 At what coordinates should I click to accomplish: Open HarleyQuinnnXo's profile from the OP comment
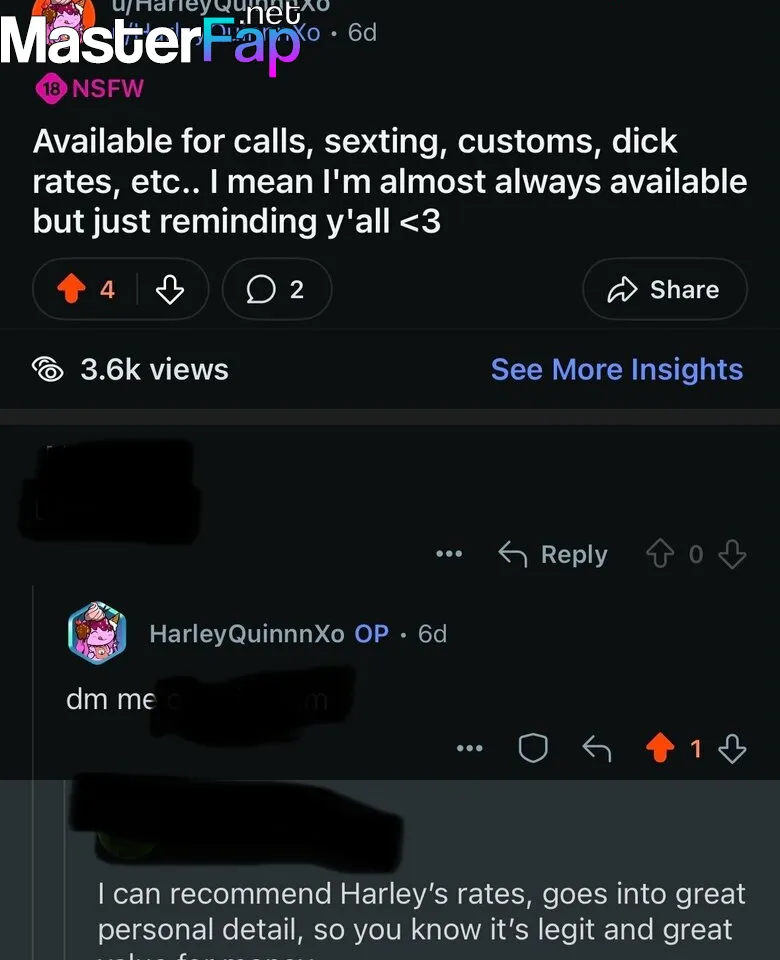pos(246,634)
